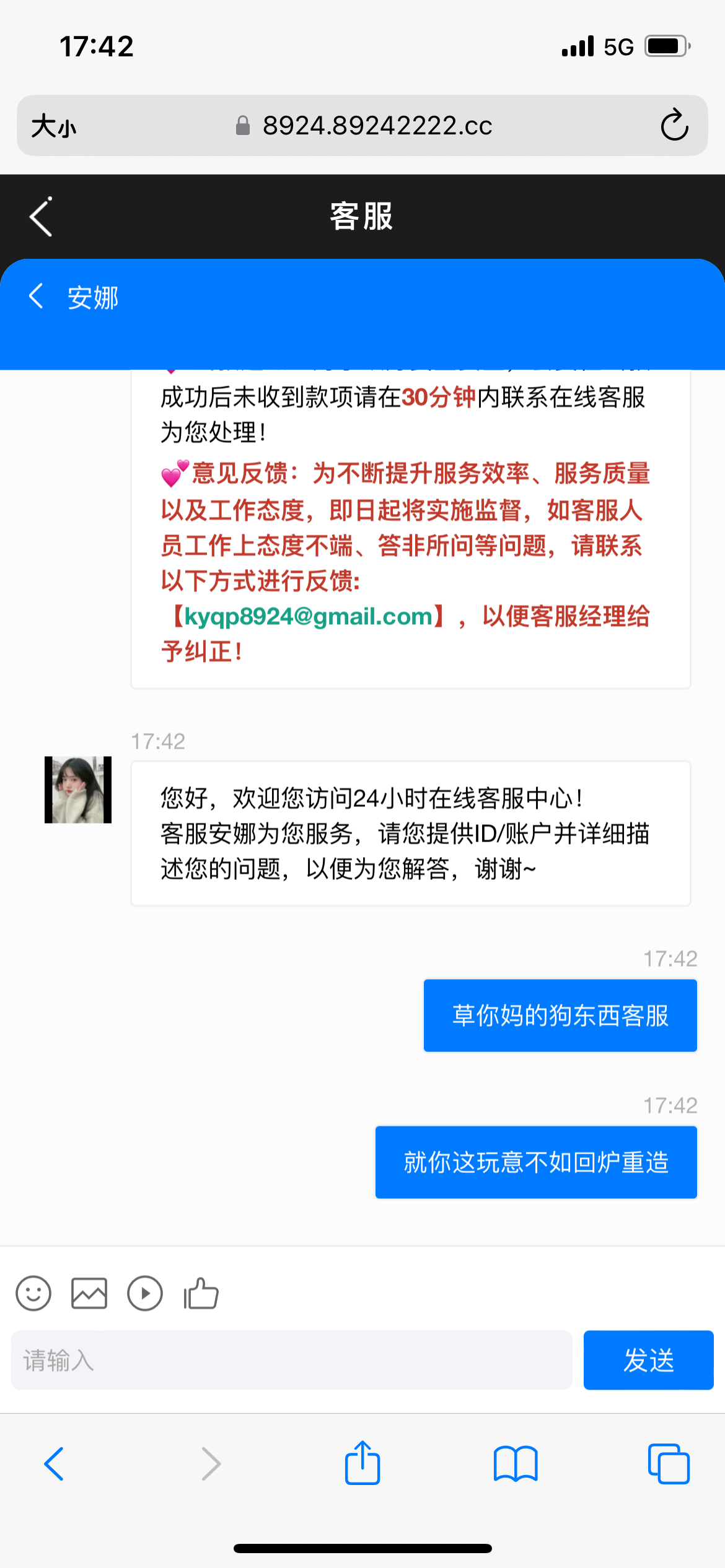Focus the 请输入 message field
725x1568 pixels.
tap(291, 1361)
